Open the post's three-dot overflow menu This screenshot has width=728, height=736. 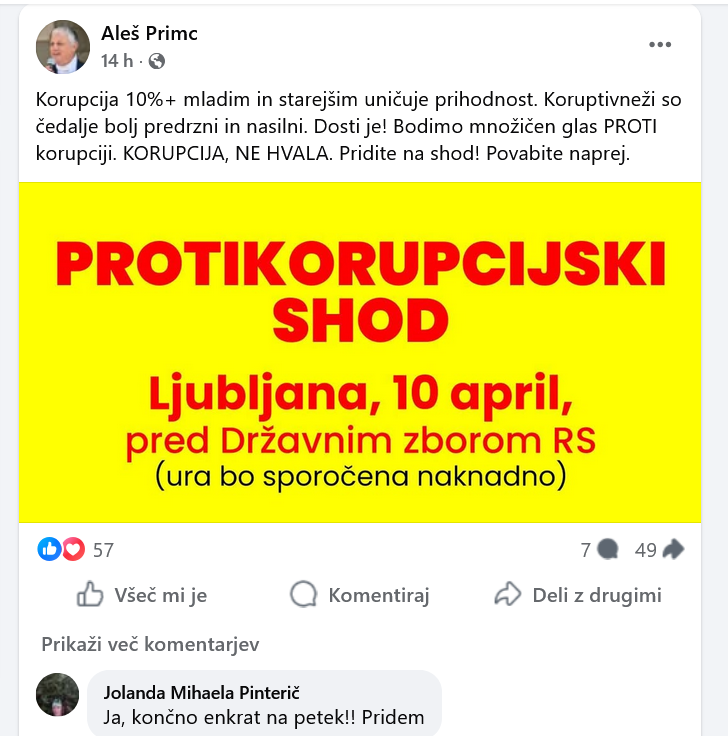coord(660,45)
